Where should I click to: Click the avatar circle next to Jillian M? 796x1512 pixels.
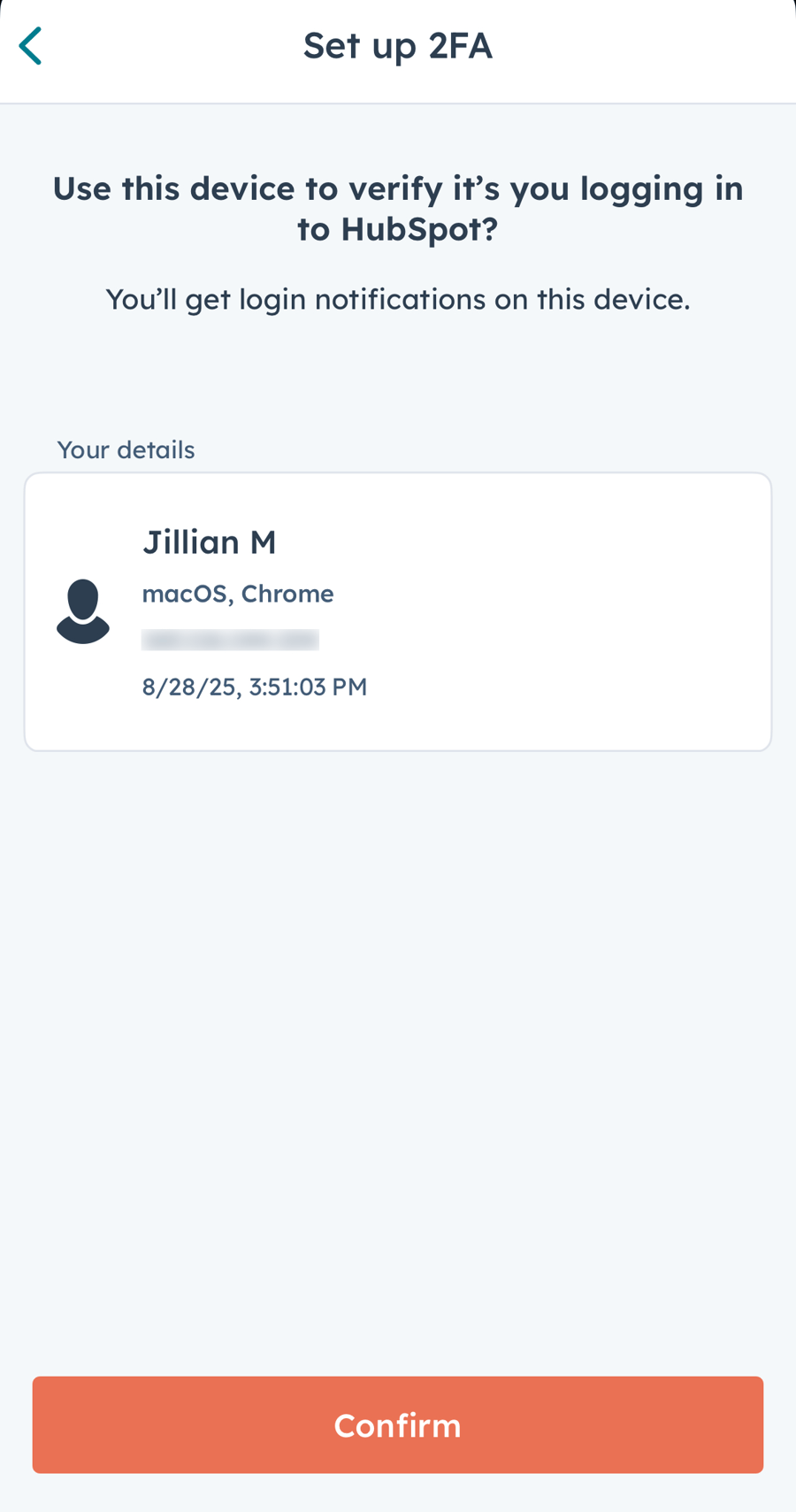pos(82,610)
